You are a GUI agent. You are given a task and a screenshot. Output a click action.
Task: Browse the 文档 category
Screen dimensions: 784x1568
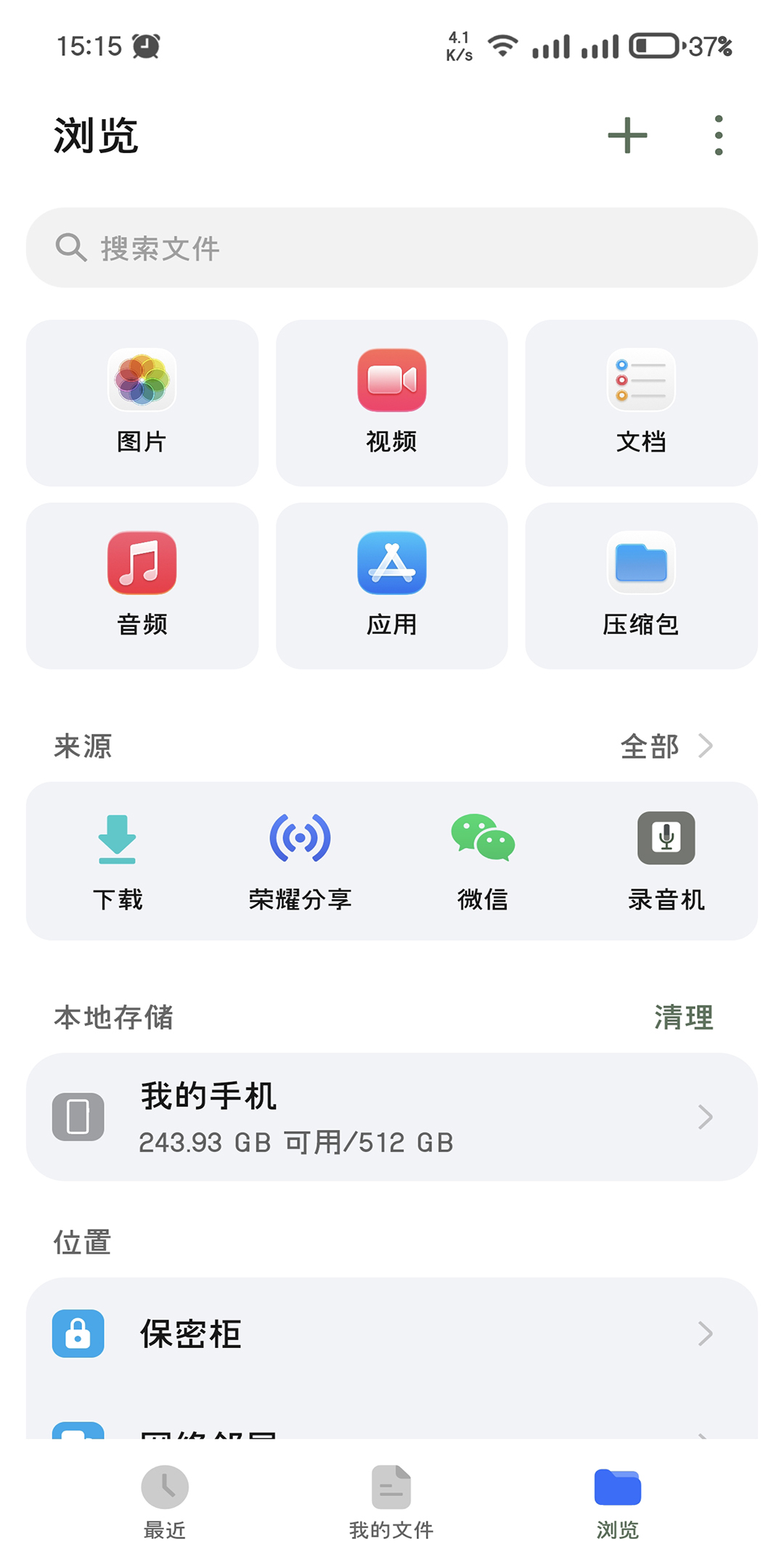tap(641, 403)
